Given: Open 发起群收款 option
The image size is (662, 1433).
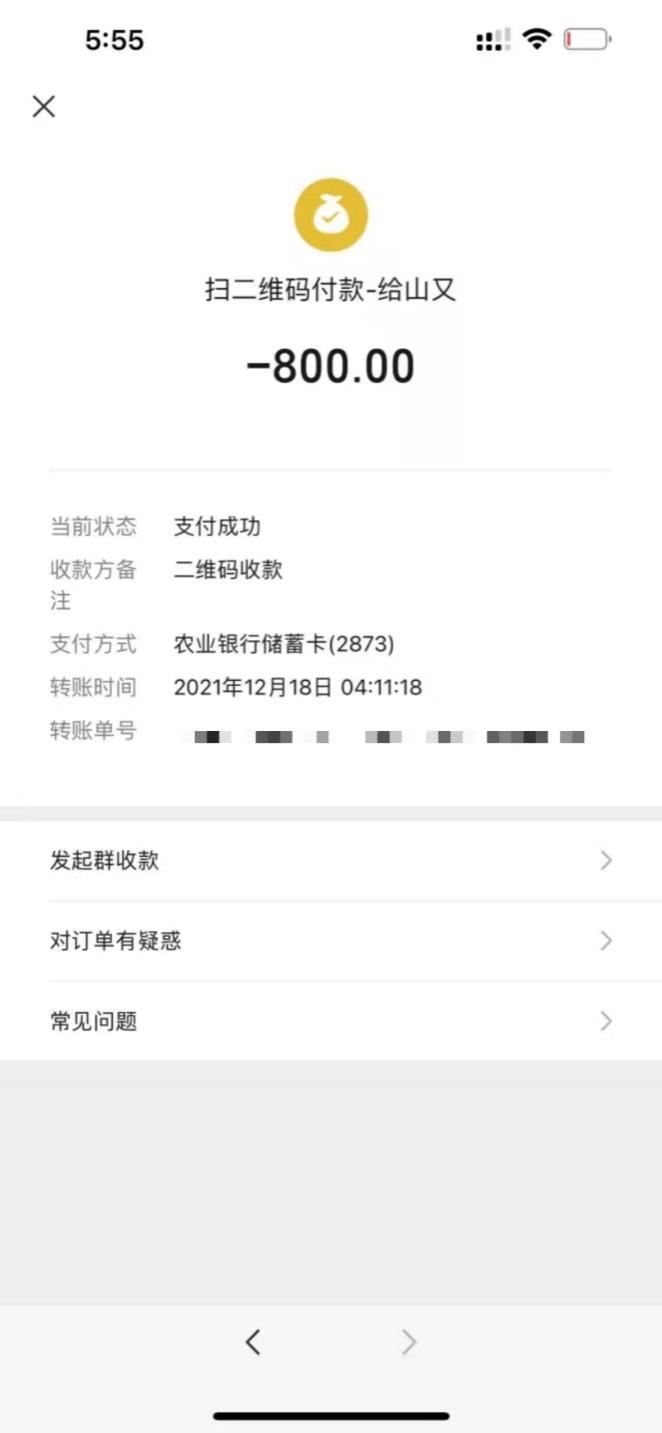Looking at the screenshot, I should point(330,860).
